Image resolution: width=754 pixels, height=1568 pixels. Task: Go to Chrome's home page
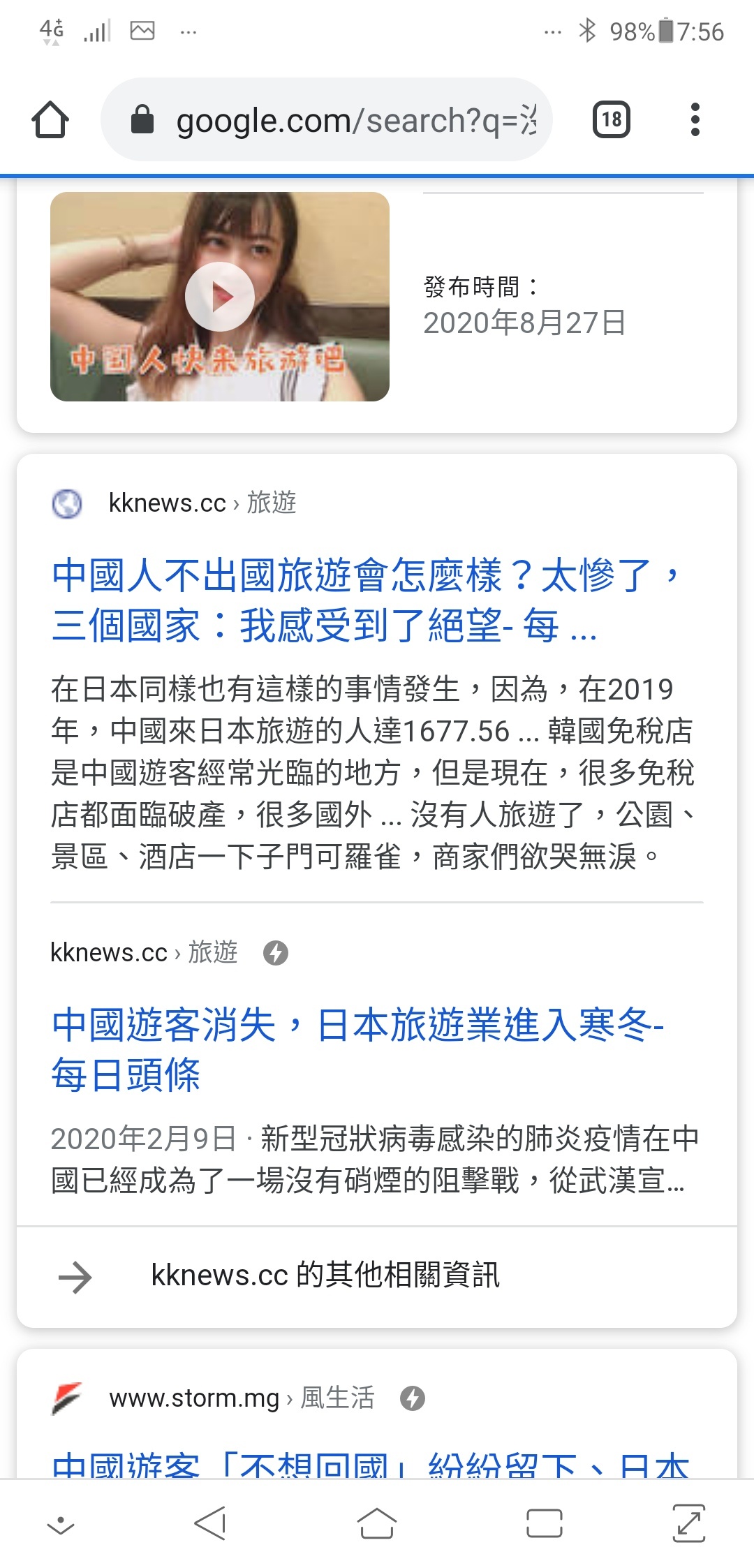click(50, 120)
